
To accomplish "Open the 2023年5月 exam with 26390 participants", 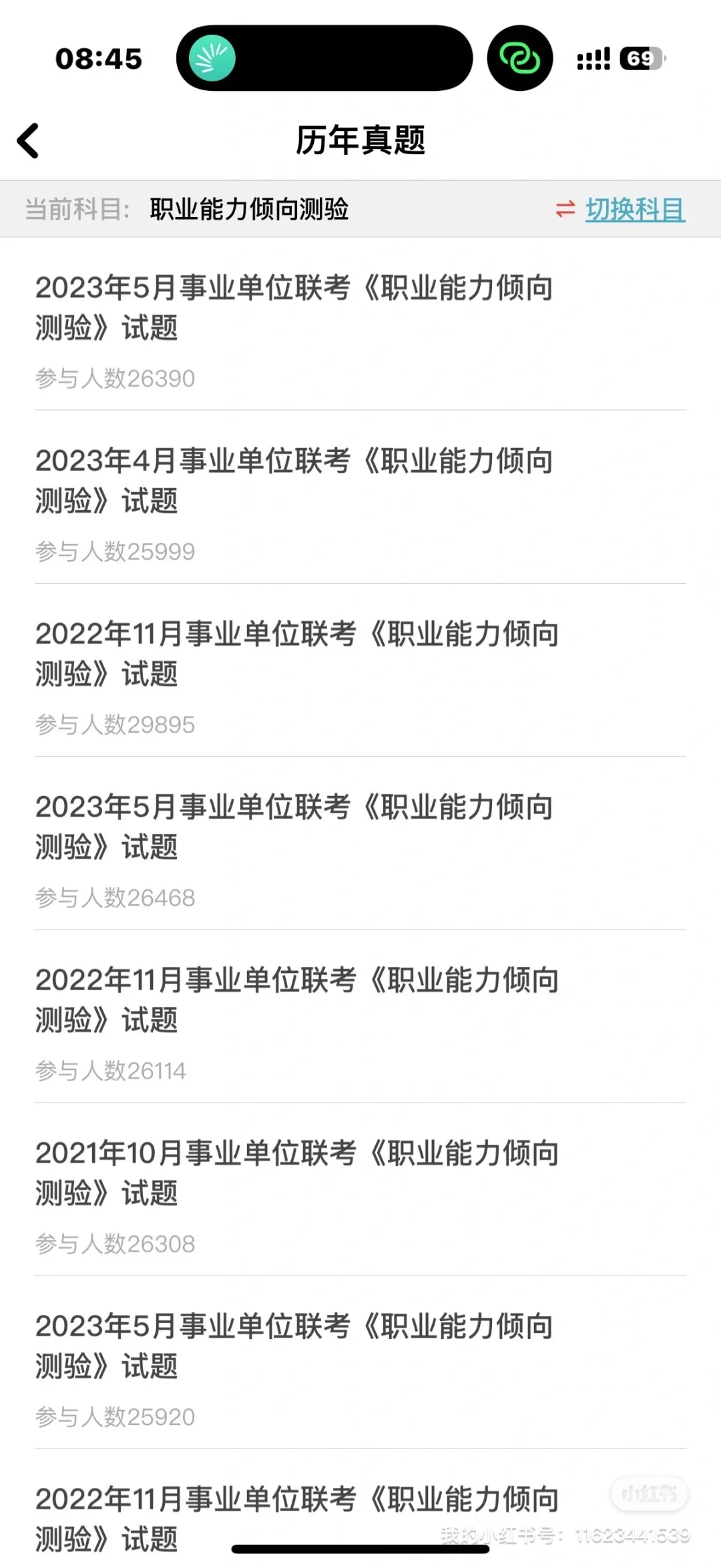I will coord(294,308).
